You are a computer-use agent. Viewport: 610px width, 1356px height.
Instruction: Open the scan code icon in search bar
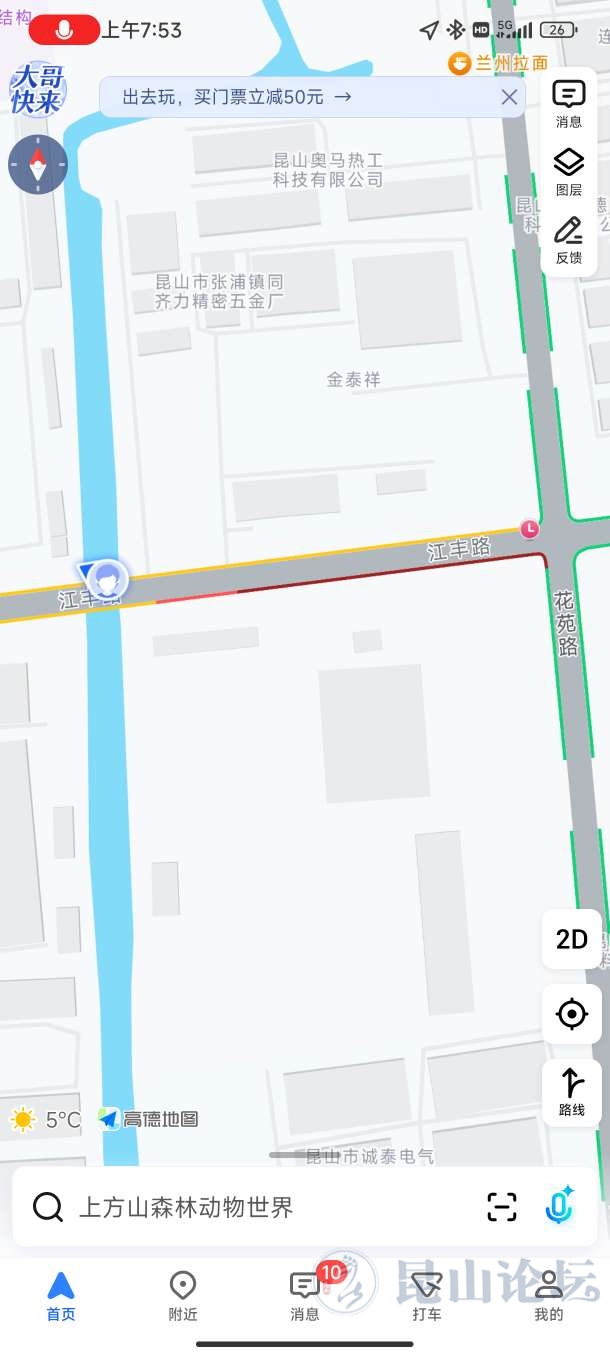coord(502,1207)
